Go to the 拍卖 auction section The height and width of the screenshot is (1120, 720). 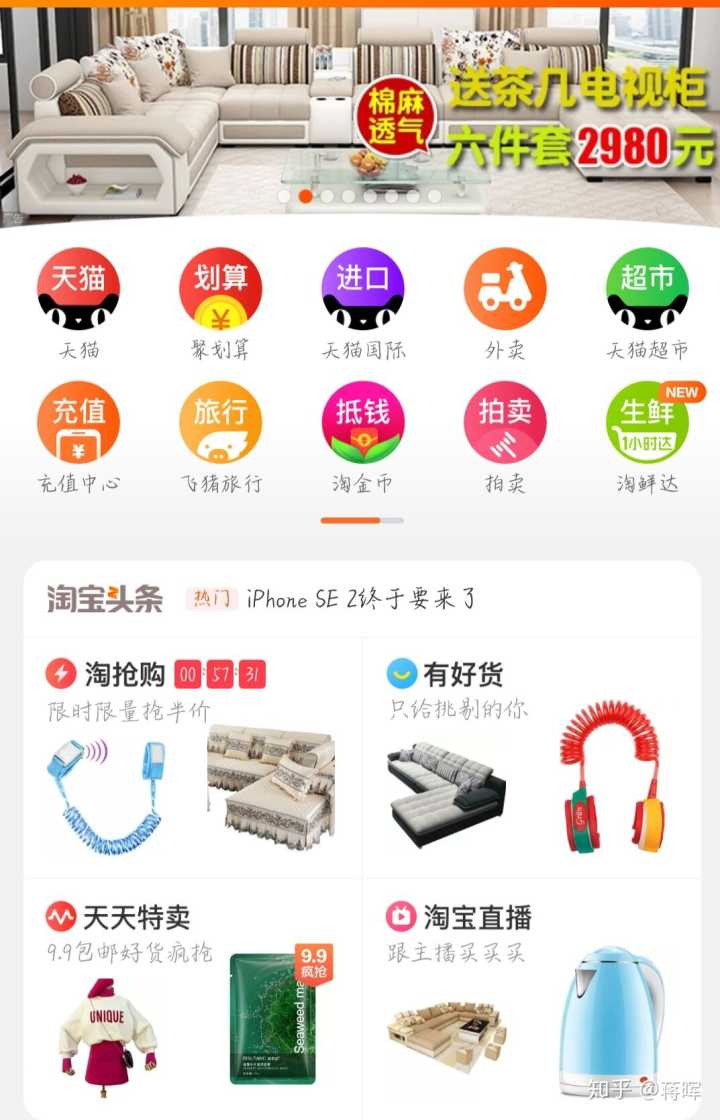click(504, 423)
